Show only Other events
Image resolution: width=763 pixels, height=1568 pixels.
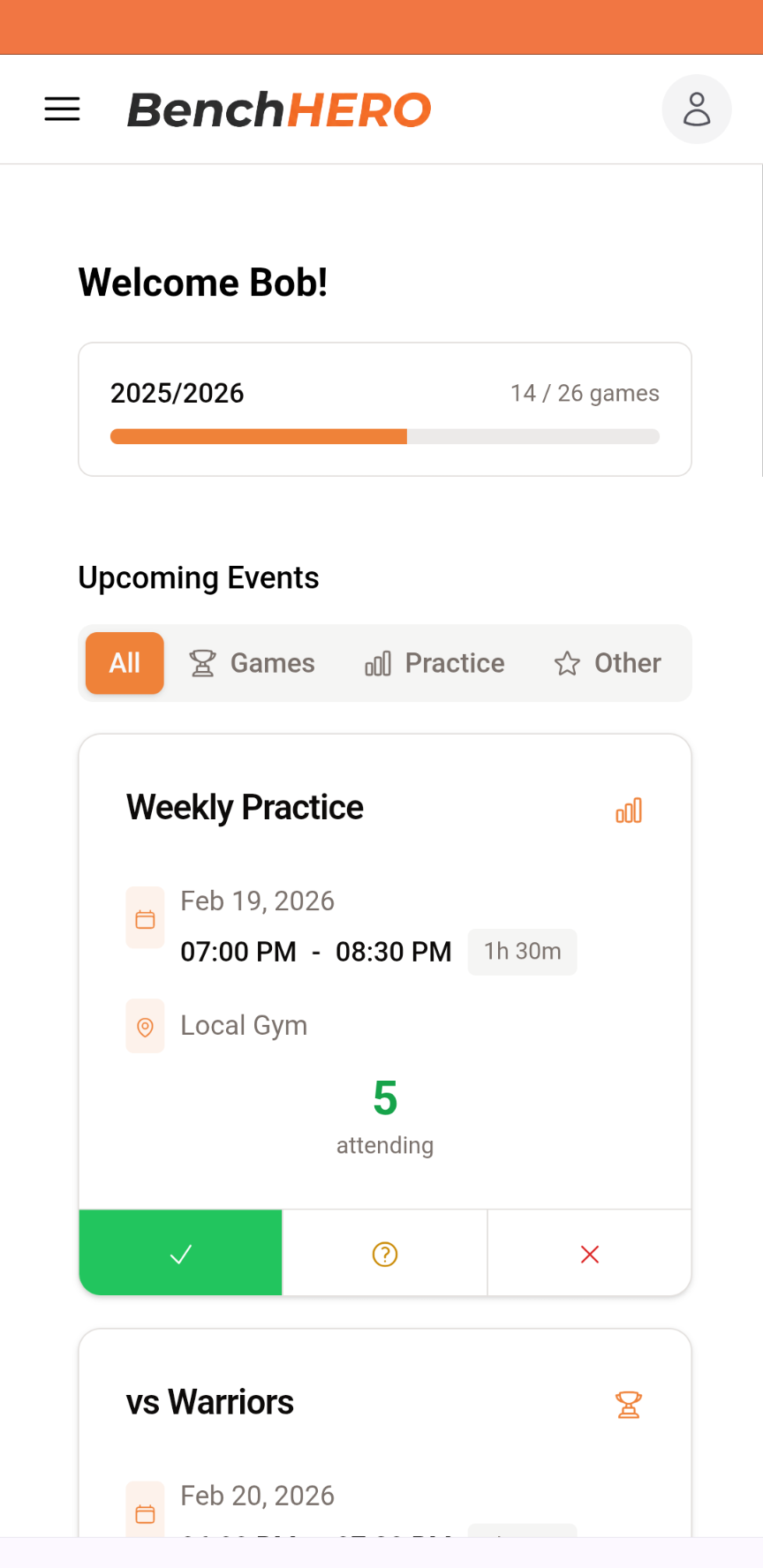point(608,663)
